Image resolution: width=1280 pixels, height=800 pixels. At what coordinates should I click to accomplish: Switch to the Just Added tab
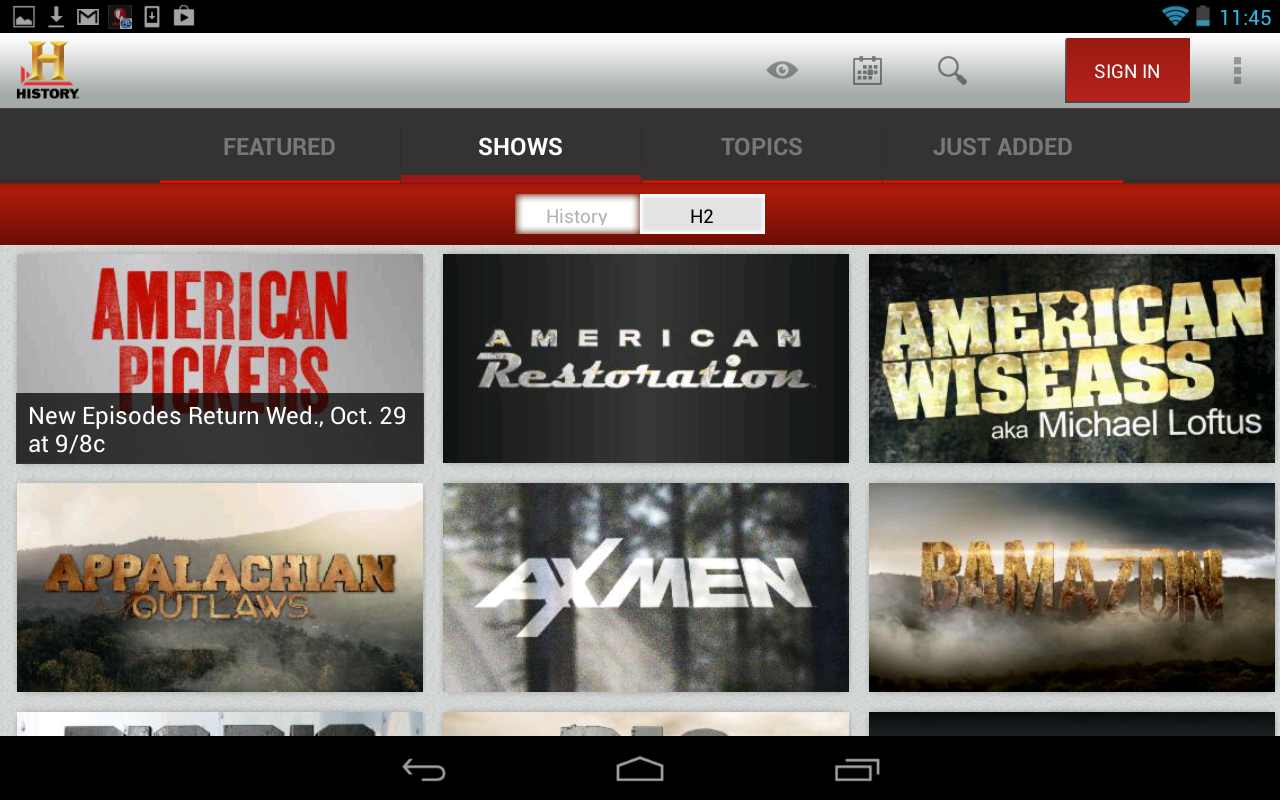pos(1002,147)
